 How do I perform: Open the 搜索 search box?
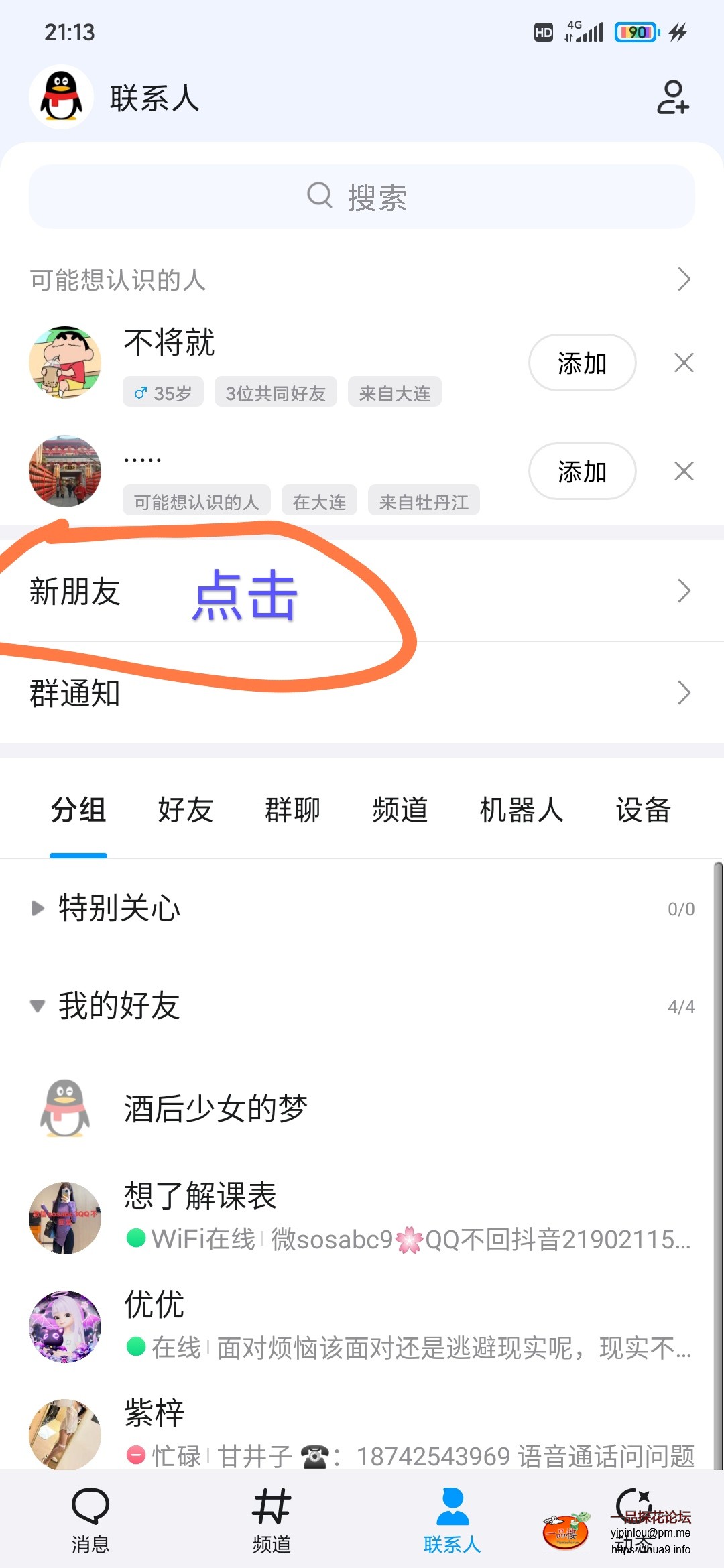click(x=362, y=197)
